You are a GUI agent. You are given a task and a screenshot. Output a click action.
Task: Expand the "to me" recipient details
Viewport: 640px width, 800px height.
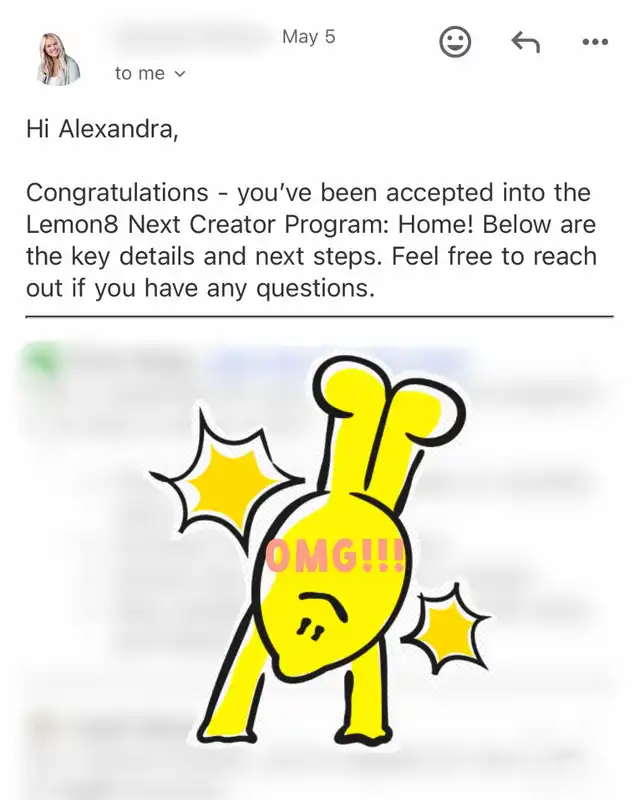click(150, 73)
